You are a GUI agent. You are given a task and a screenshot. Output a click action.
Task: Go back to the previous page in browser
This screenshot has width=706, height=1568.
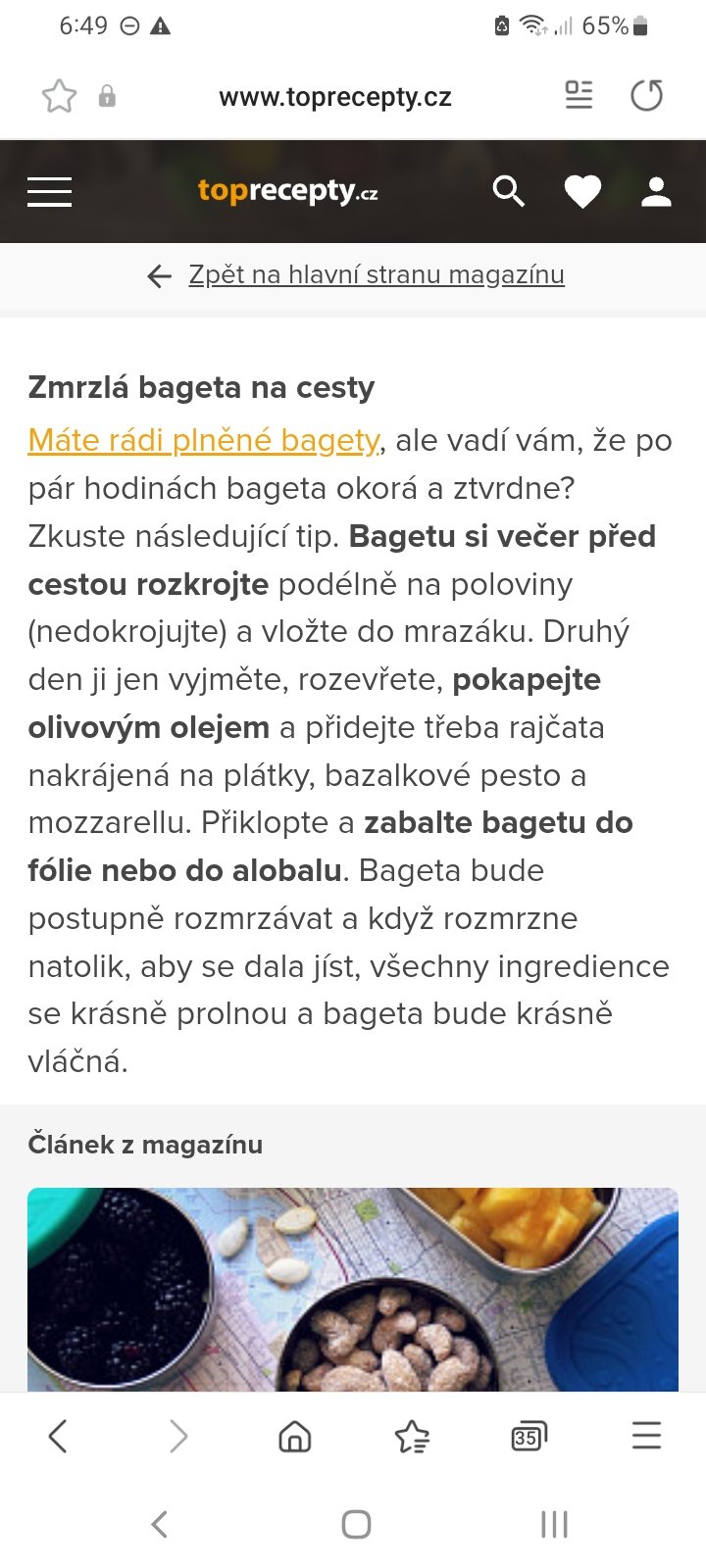pyautogui.click(x=58, y=1437)
